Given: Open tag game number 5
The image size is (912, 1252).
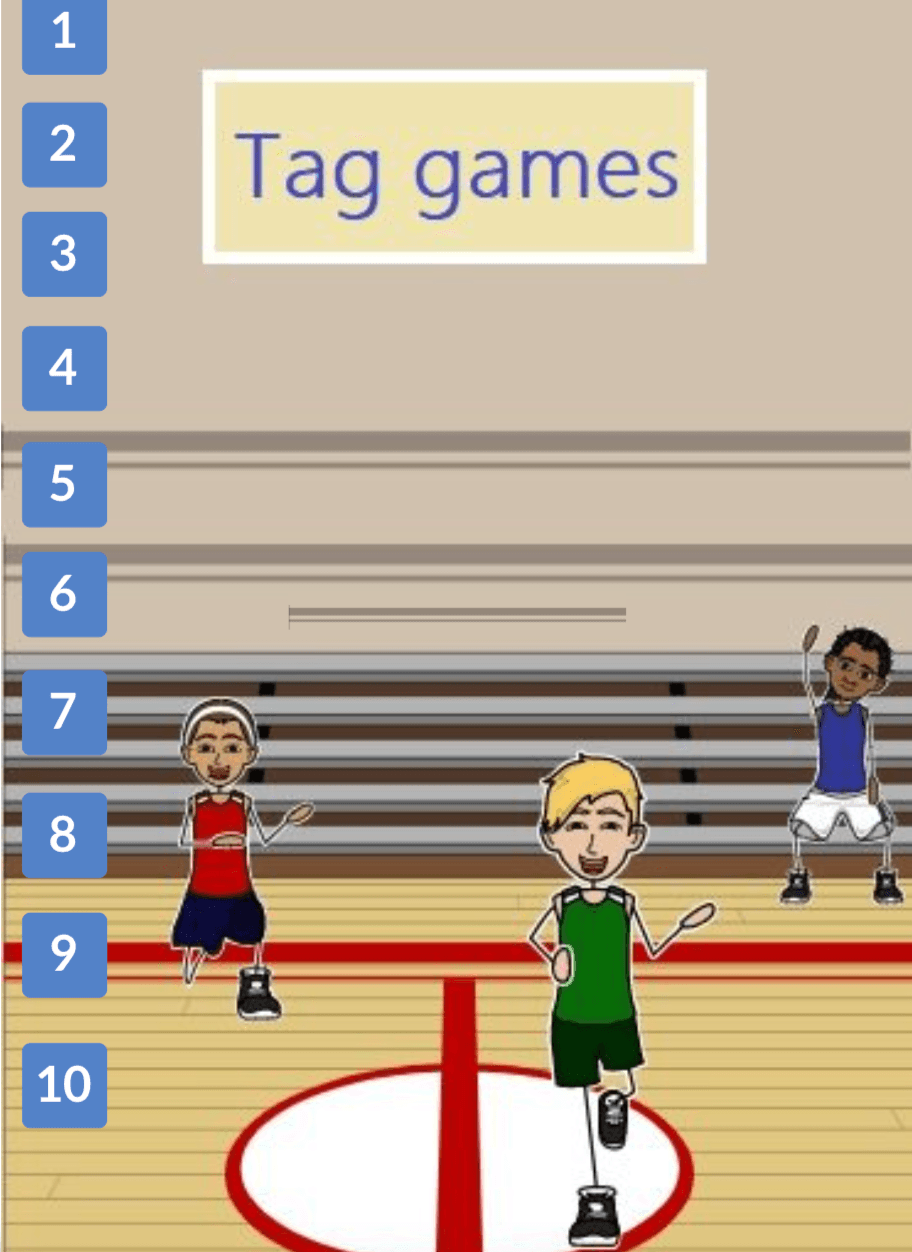Looking at the screenshot, I should tap(64, 484).
